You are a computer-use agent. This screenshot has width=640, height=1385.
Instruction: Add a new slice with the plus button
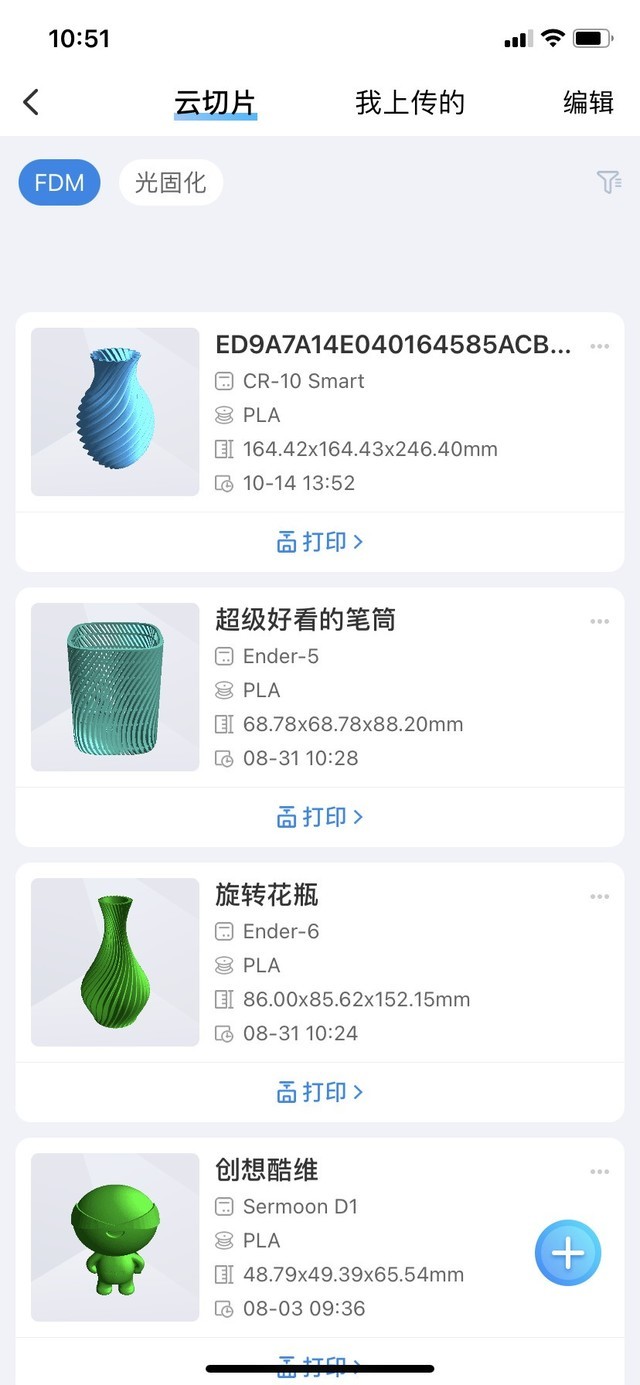click(x=568, y=1252)
